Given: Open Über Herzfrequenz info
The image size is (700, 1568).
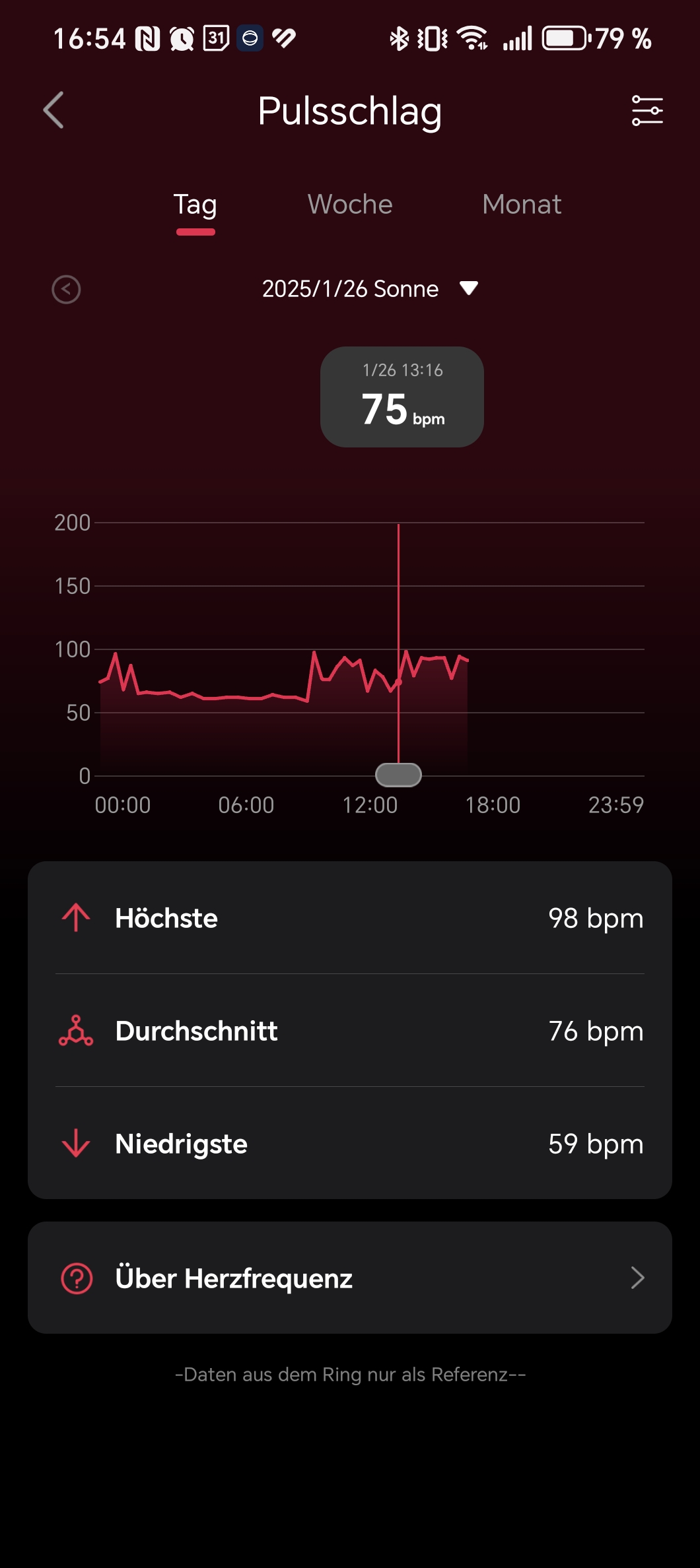Looking at the screenshot, I should point(350,1278).
